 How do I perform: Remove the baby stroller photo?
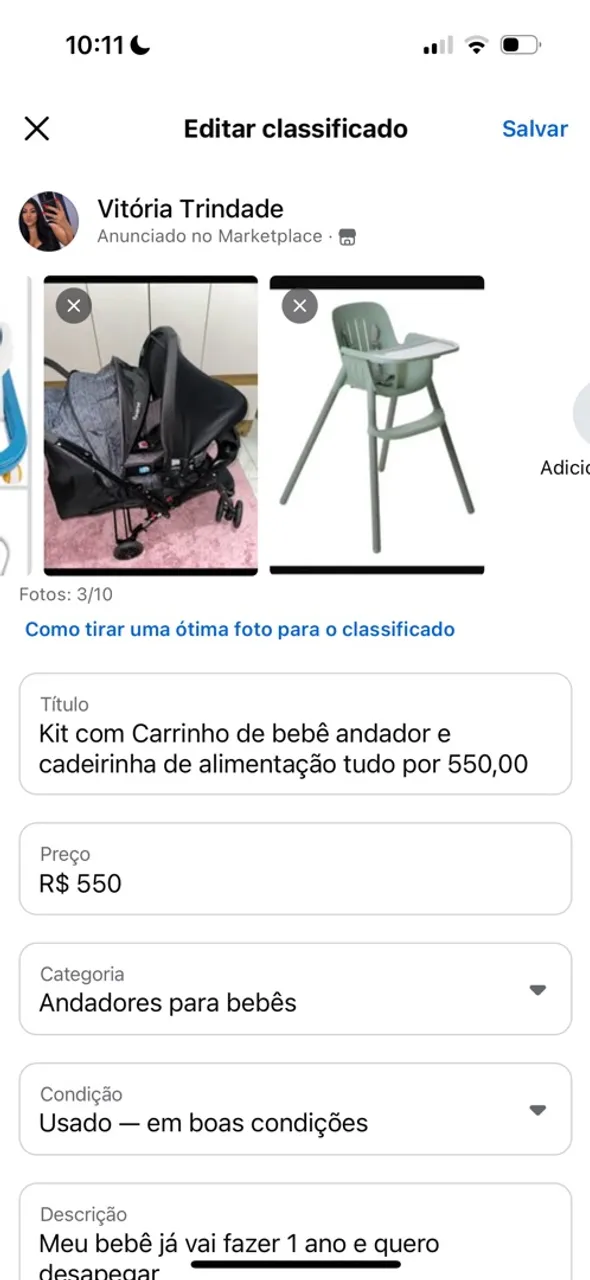point(74,305)
